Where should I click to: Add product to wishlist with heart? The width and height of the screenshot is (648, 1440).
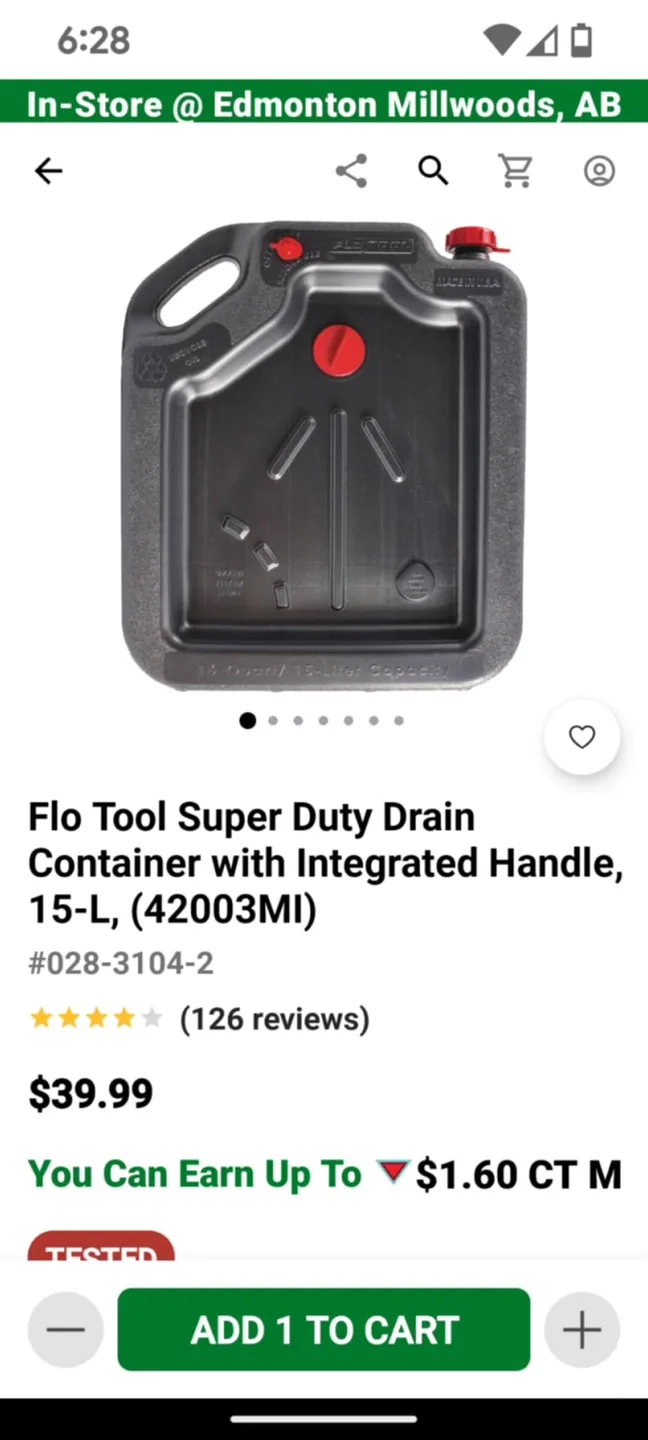[x=582, y=737]
